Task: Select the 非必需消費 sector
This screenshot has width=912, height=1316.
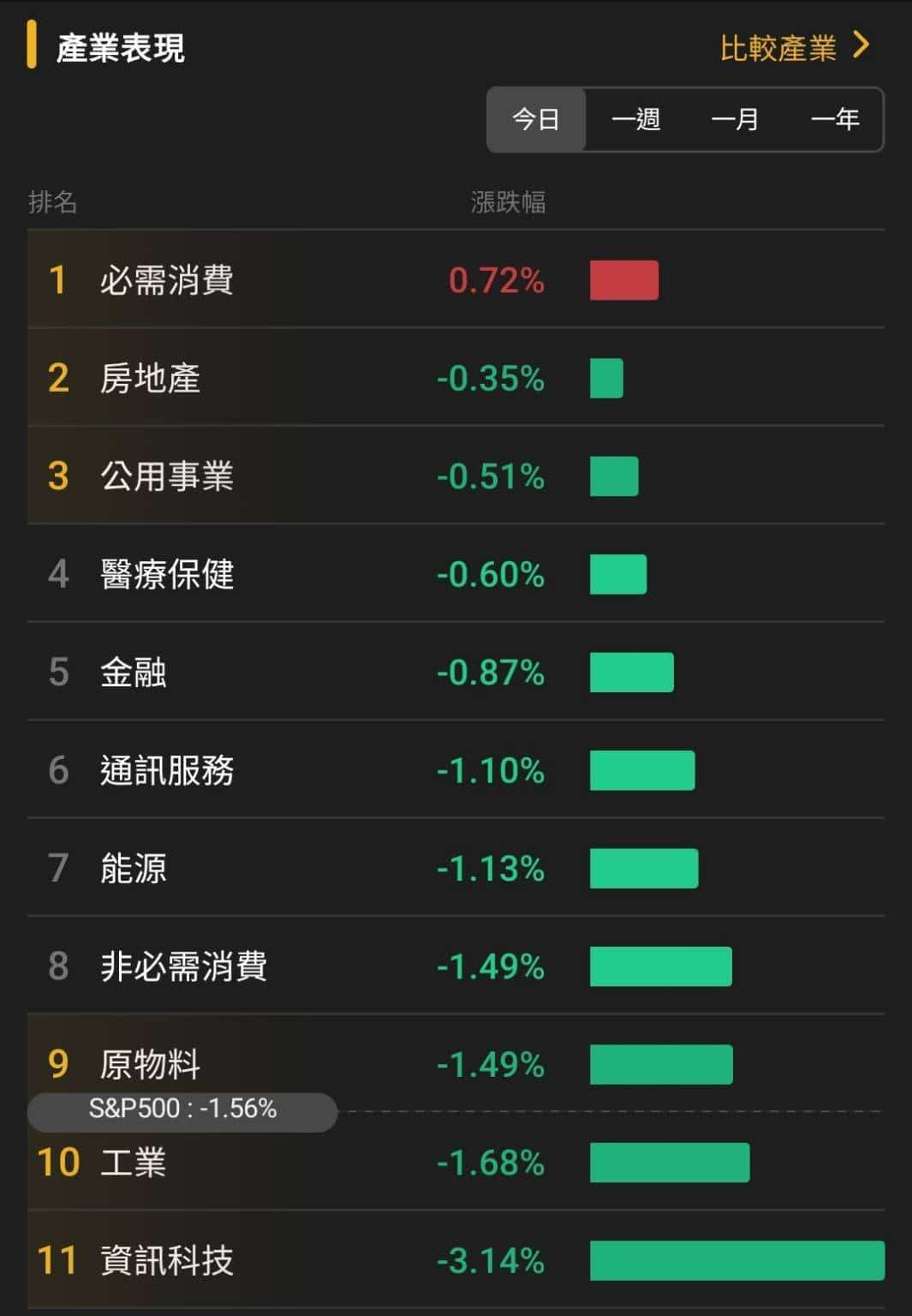Action: tap(343, 967)
